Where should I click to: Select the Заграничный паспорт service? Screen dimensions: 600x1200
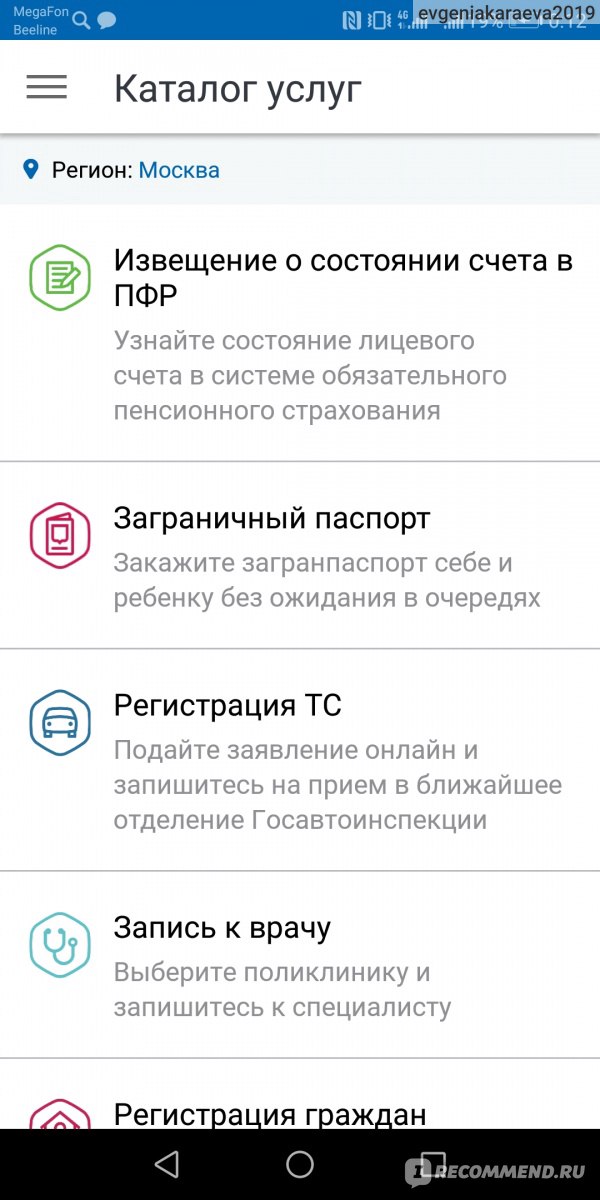coord(300,555)
